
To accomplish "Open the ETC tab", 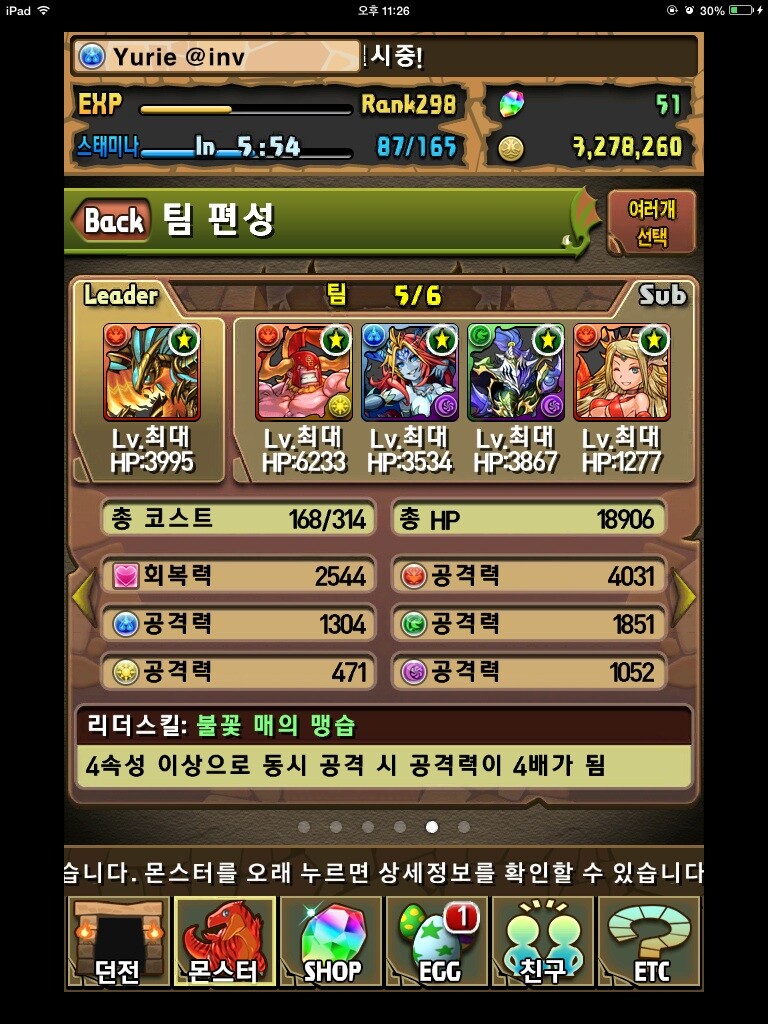I will tap(650, 940).
